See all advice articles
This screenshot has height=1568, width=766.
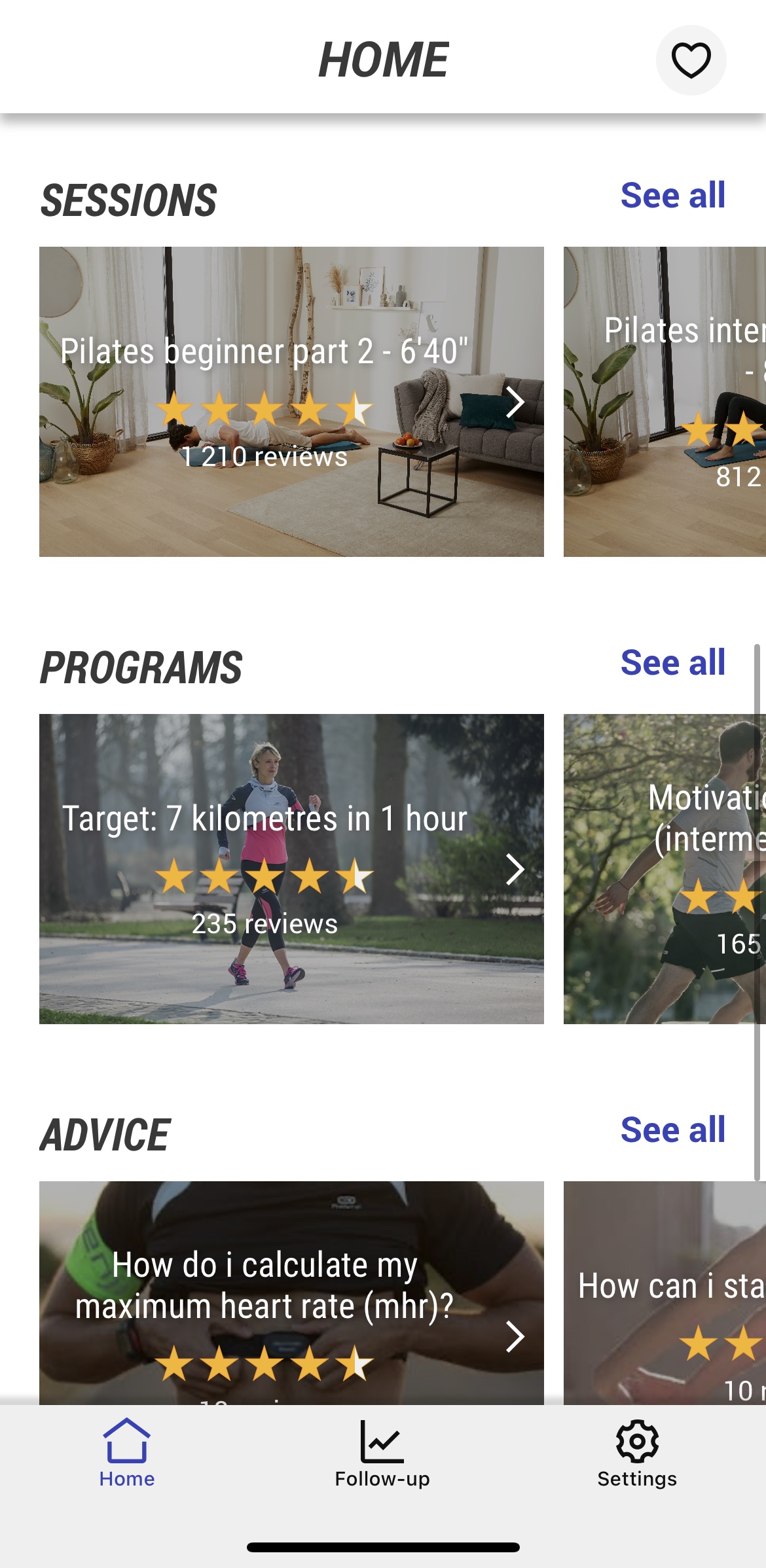click(x=672, y=1130)
